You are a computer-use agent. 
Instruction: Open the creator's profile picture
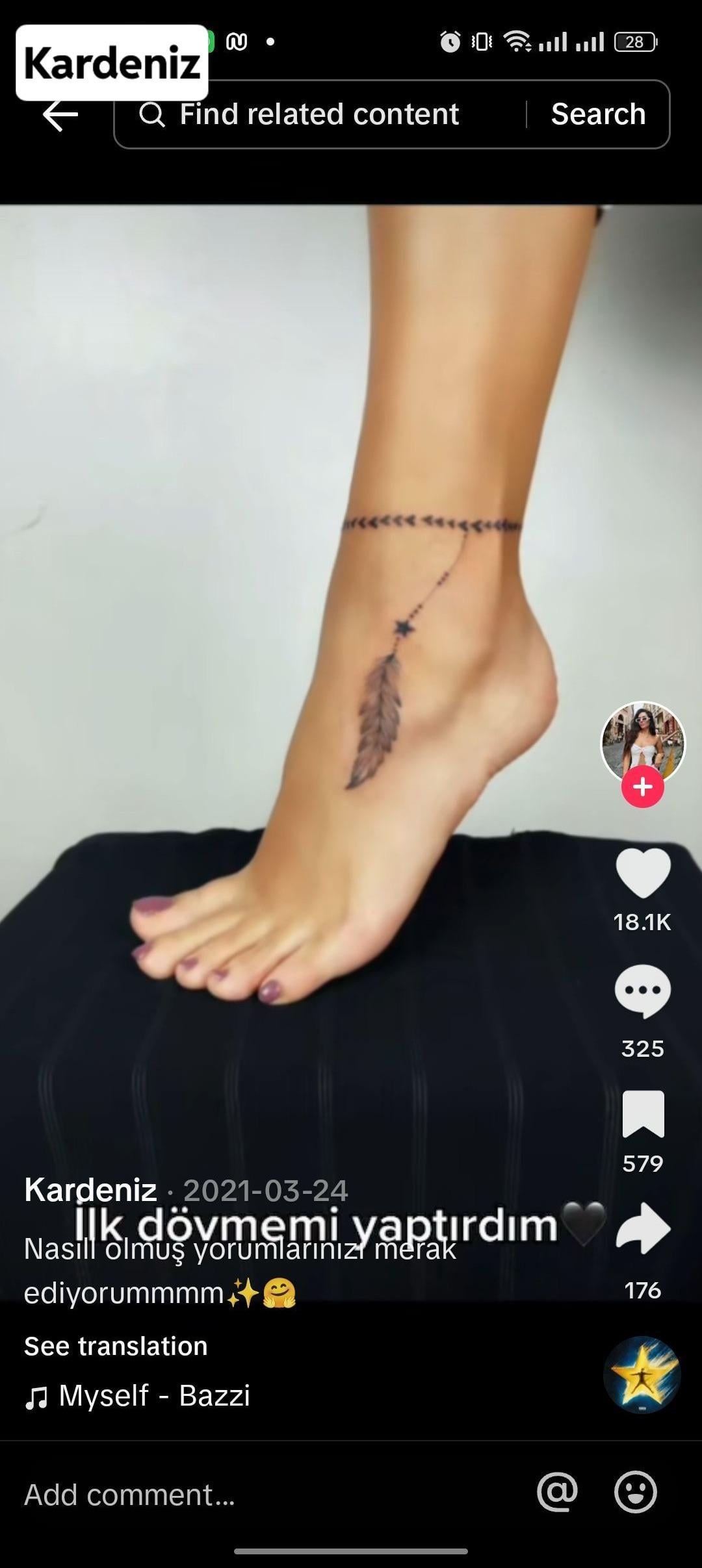point(642,741)
